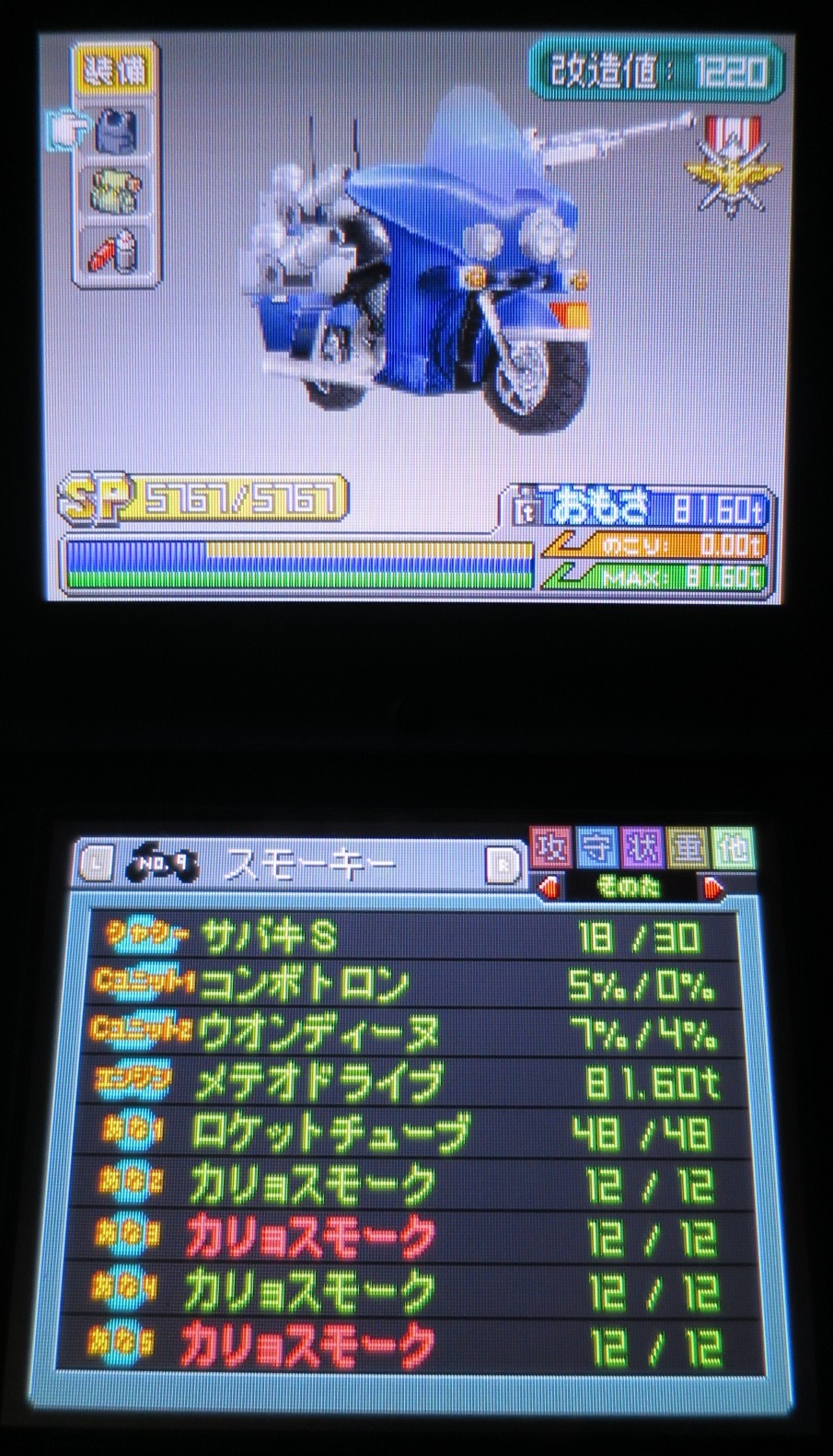Switch to the 守 defense tab
Viewport: 833px width, 1456px height.
coord(598,849)
